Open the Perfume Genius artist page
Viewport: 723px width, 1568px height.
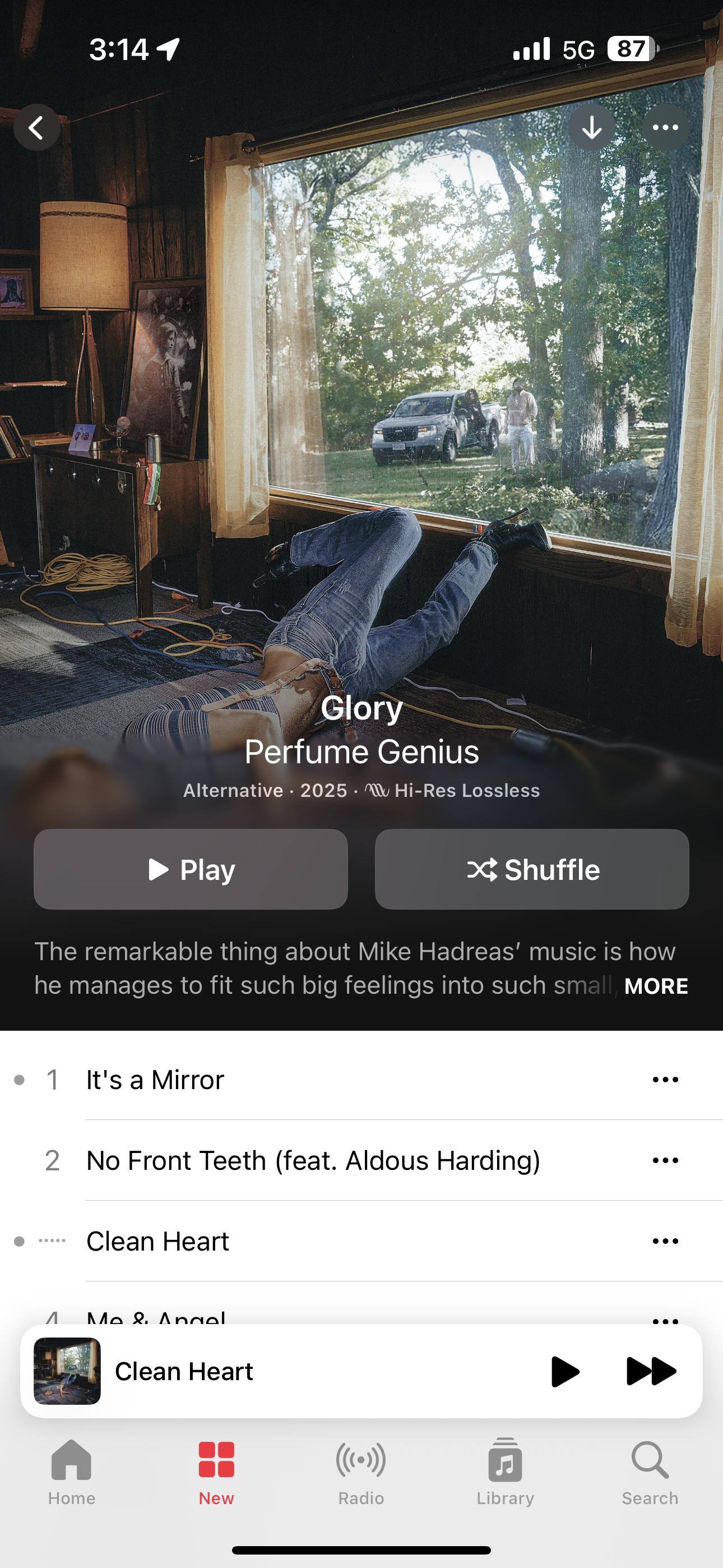point(361,751)
